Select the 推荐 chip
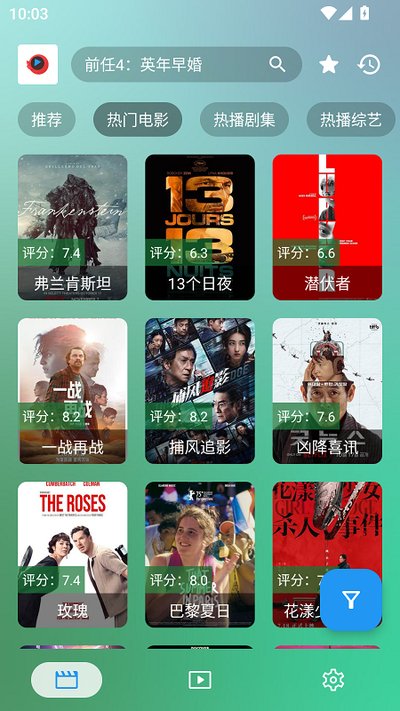This screenshot has width=400, height=711. 47,120
